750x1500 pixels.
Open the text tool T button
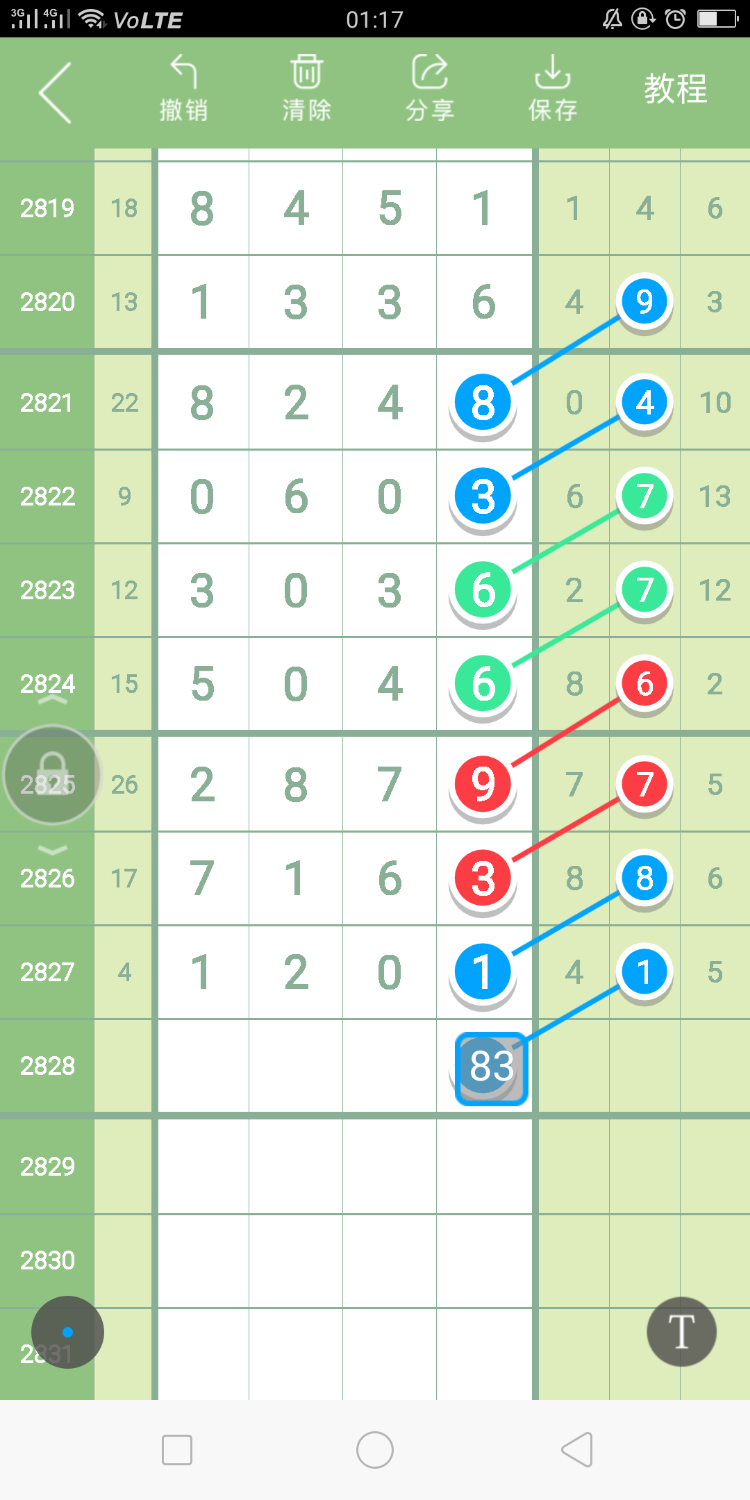[681, 1331]
